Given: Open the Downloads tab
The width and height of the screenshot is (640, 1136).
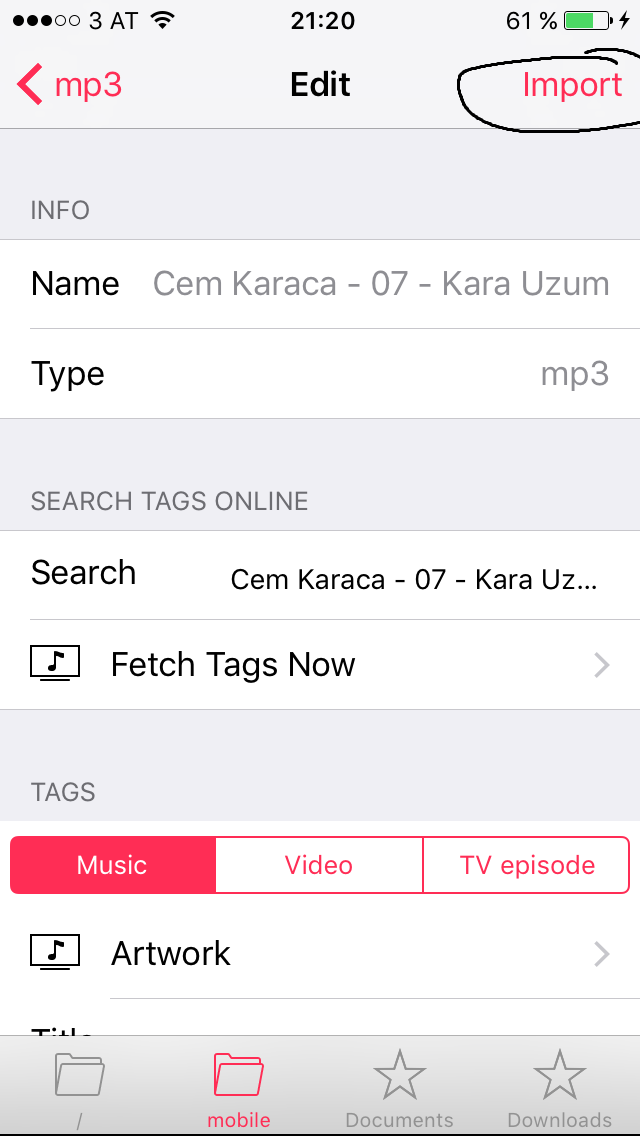Looking at the screenshot, I should (x=559, y=1086).
